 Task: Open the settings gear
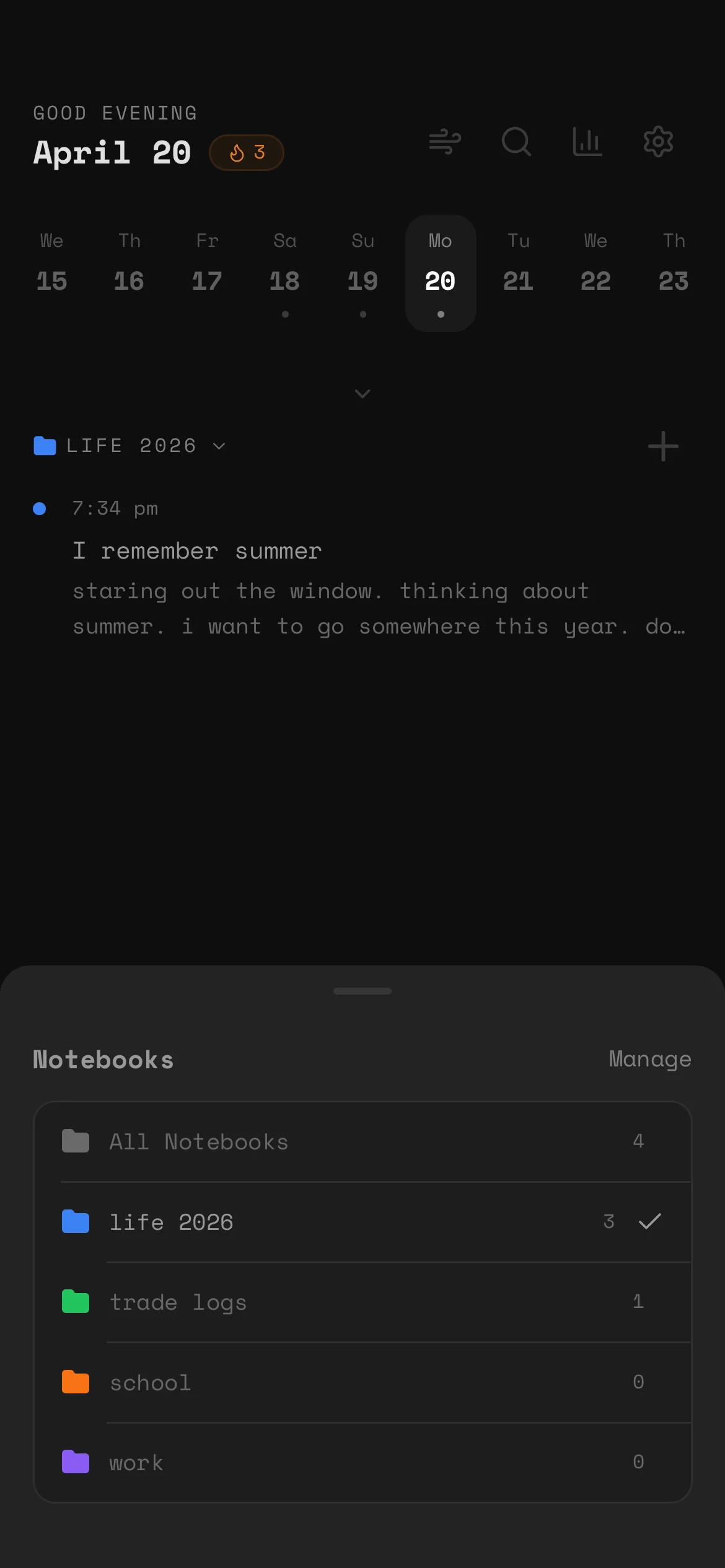pos(658,142)
